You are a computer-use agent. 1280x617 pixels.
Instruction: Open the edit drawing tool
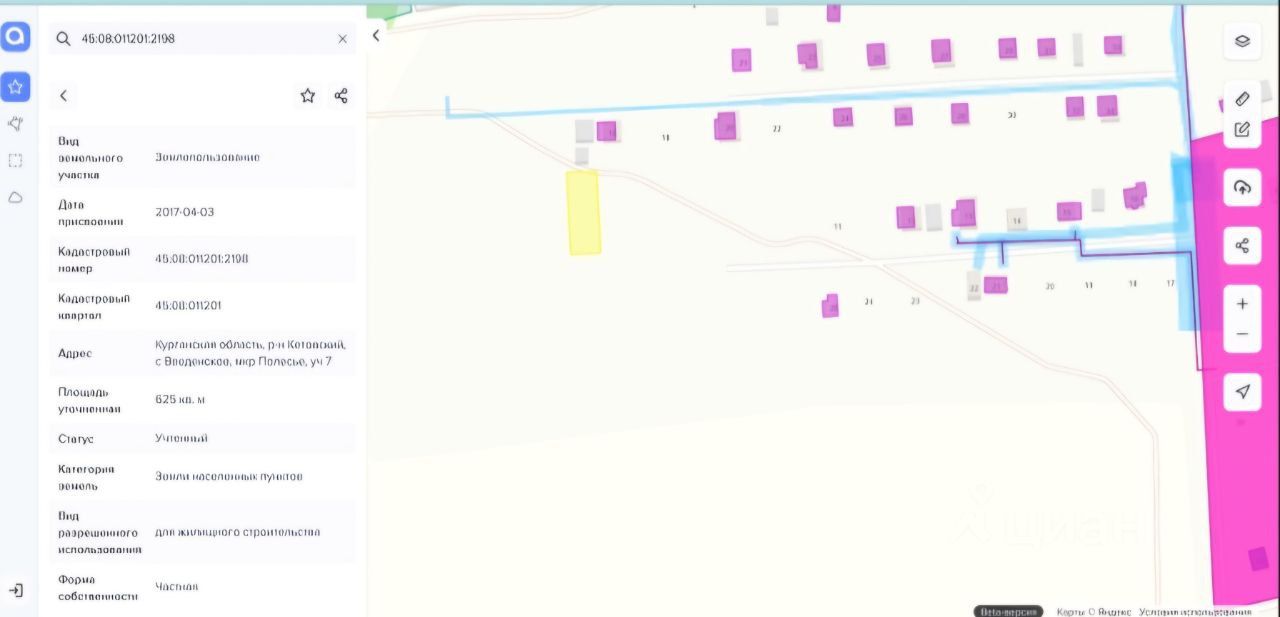[x=1242, y=129]
